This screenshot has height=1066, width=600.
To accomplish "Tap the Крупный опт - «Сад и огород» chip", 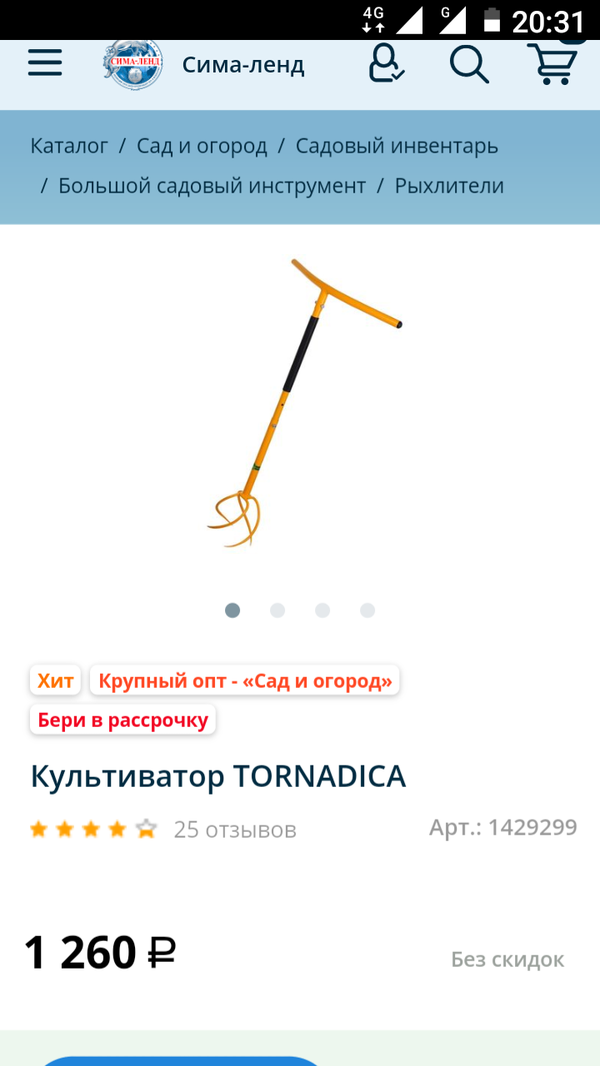I will click(x=245, y=681).
